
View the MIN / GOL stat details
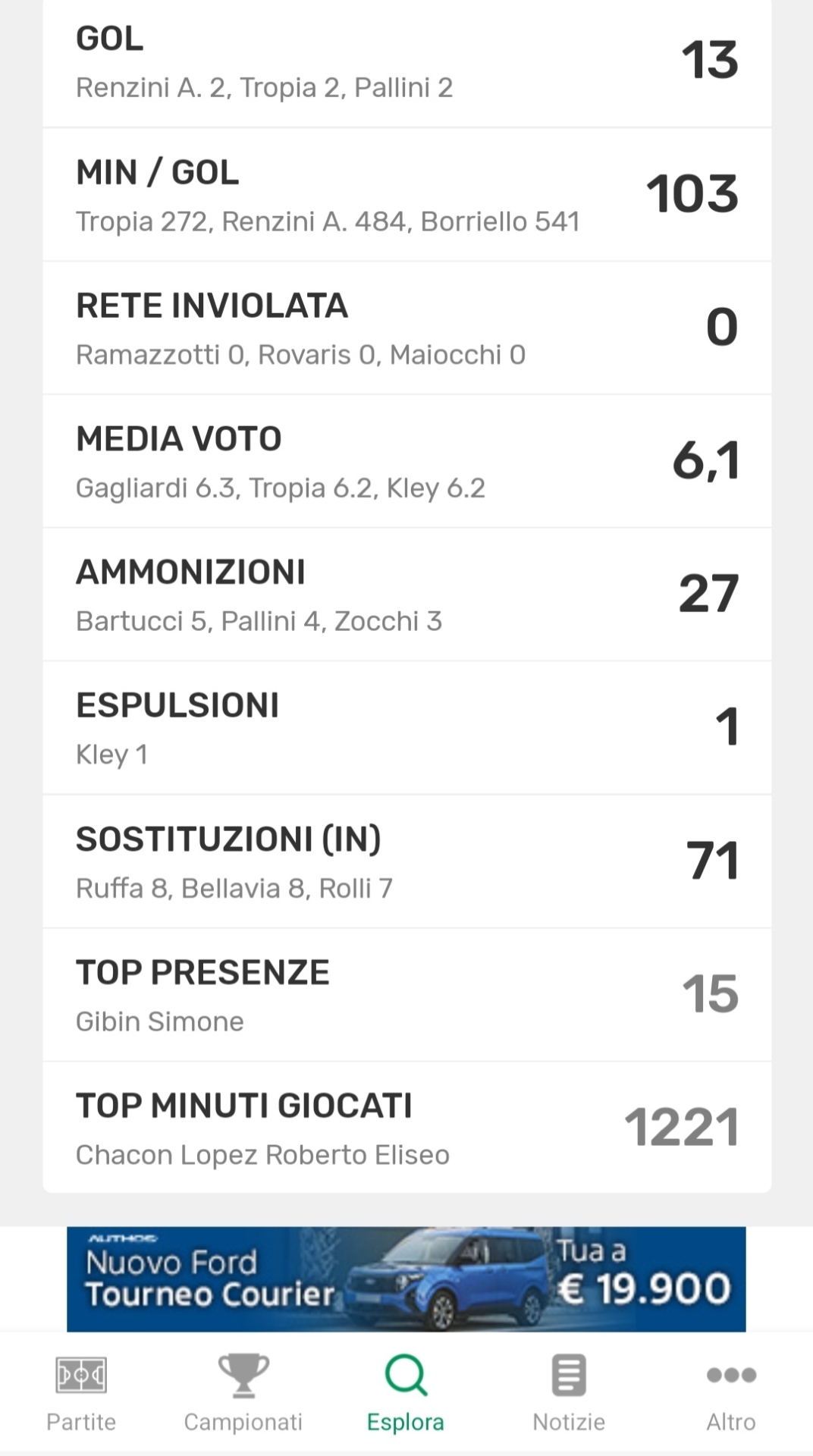(406, 196)
